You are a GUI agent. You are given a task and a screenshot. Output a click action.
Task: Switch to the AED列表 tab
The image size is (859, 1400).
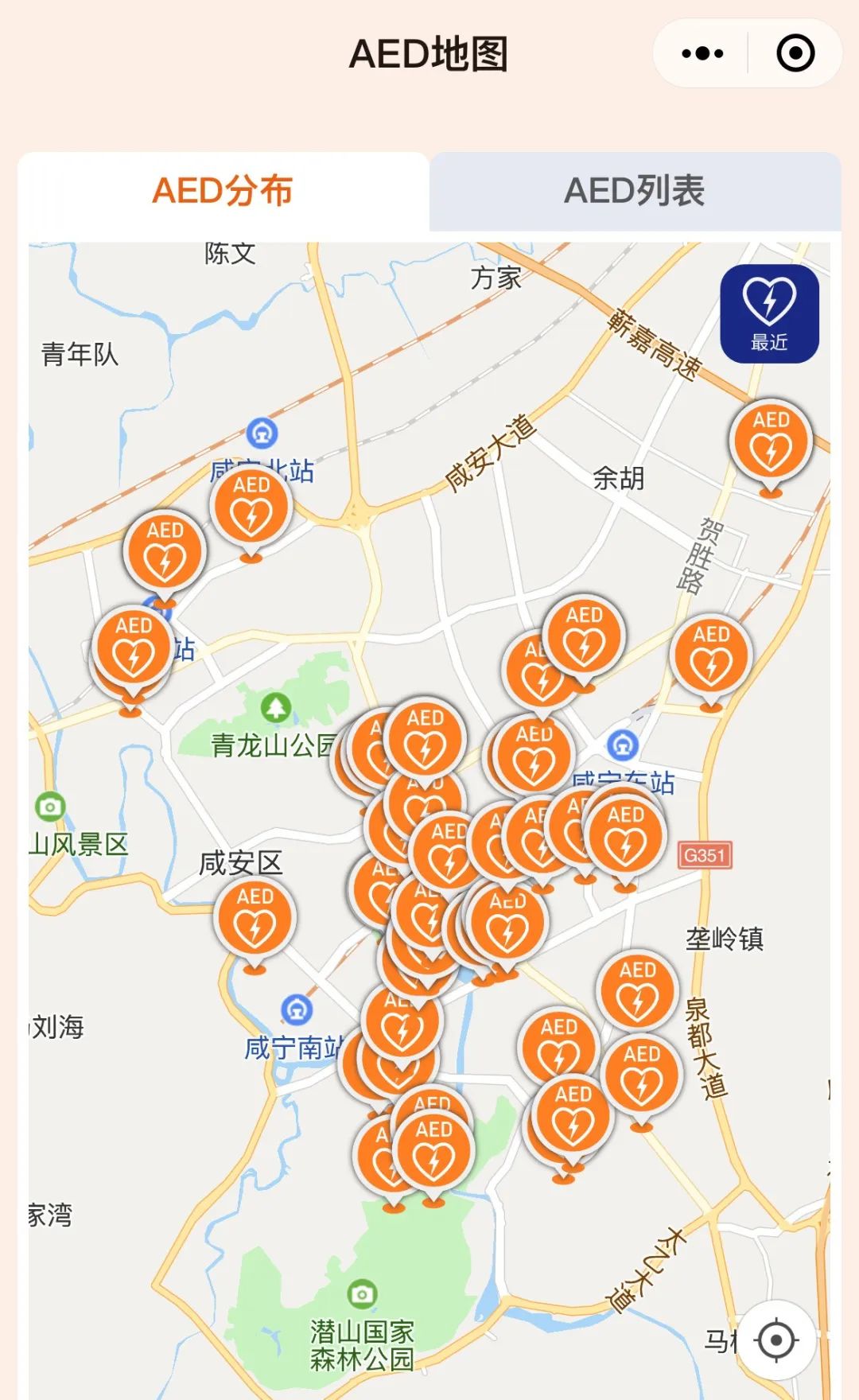[x=635, y=191]
